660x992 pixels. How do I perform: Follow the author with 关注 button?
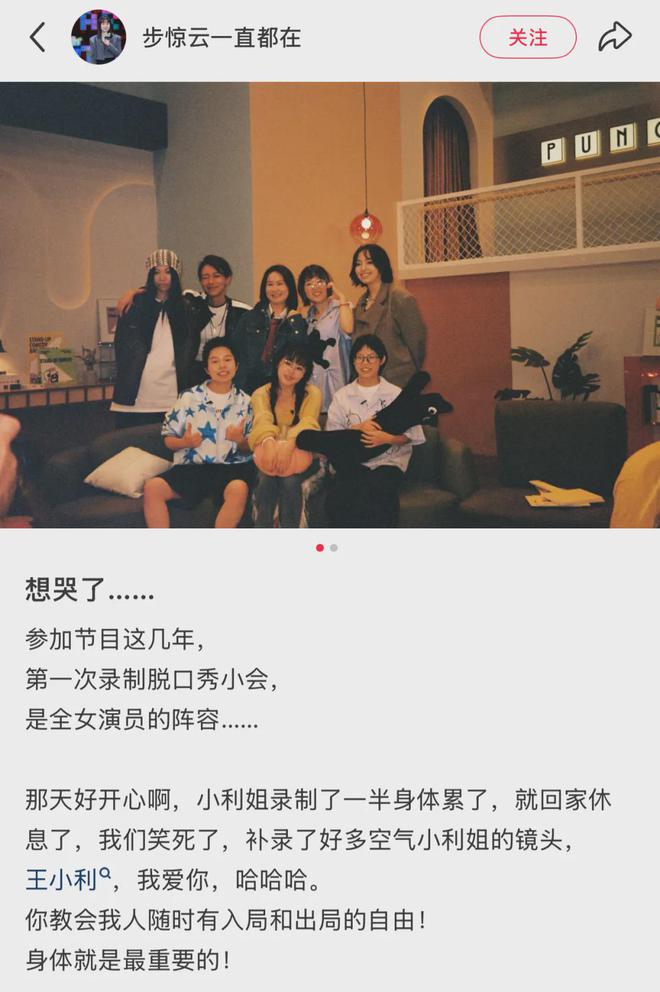point(527,38)
